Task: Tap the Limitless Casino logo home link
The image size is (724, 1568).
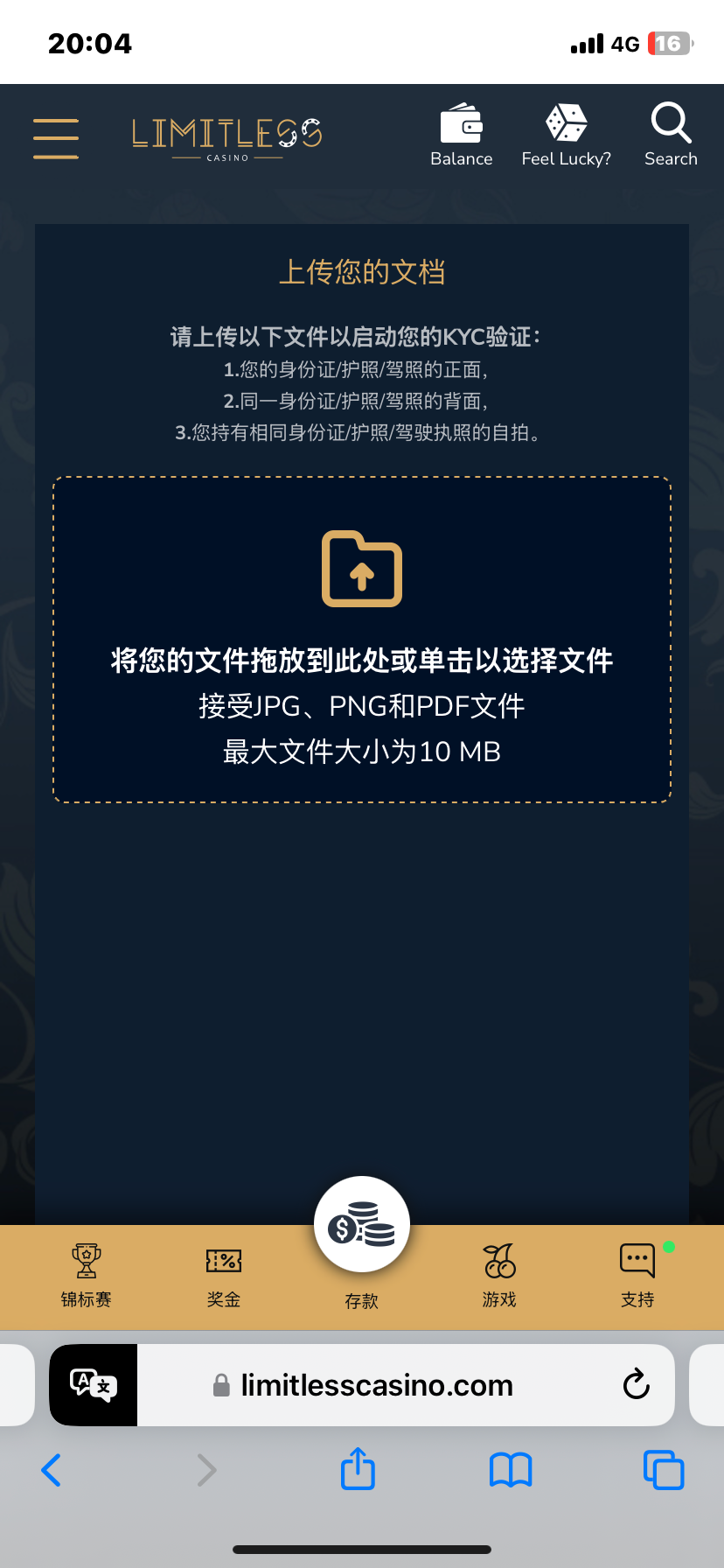Action: [227, 138]
